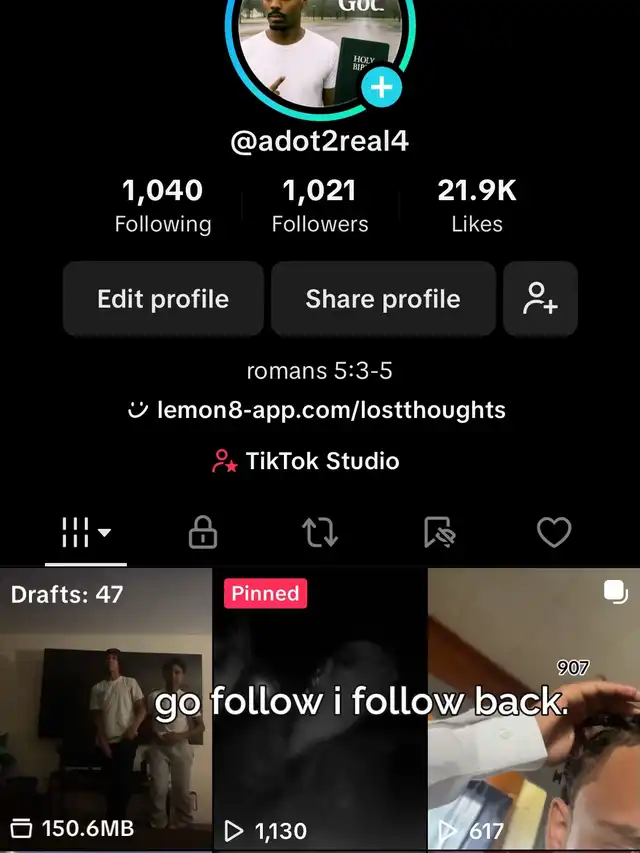The width and height of the screenshot is (640, 853).
Task: Switch to the reposts tab
Action: [x=320, y=532]
